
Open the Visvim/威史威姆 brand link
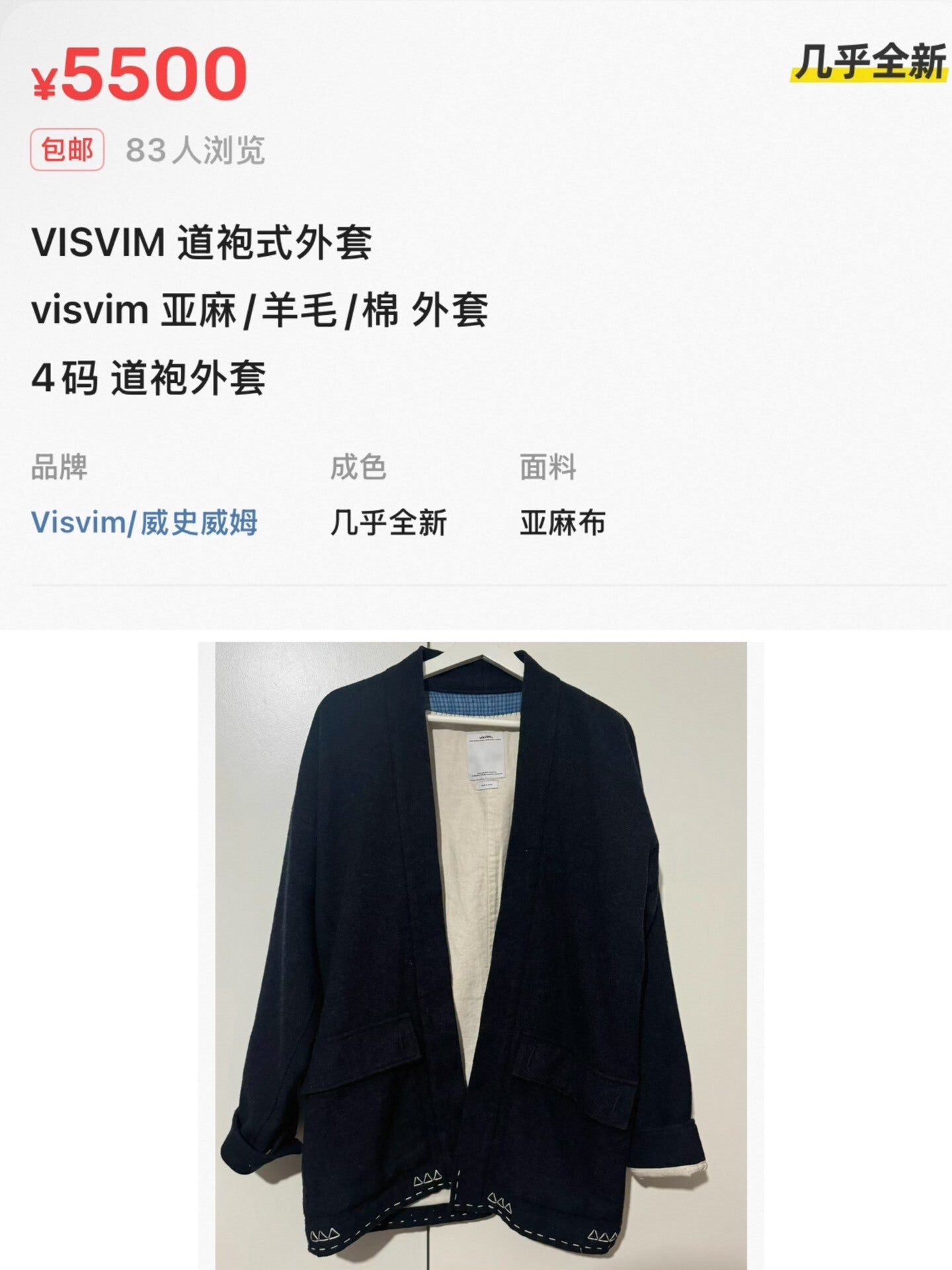[x=144, y=523]
